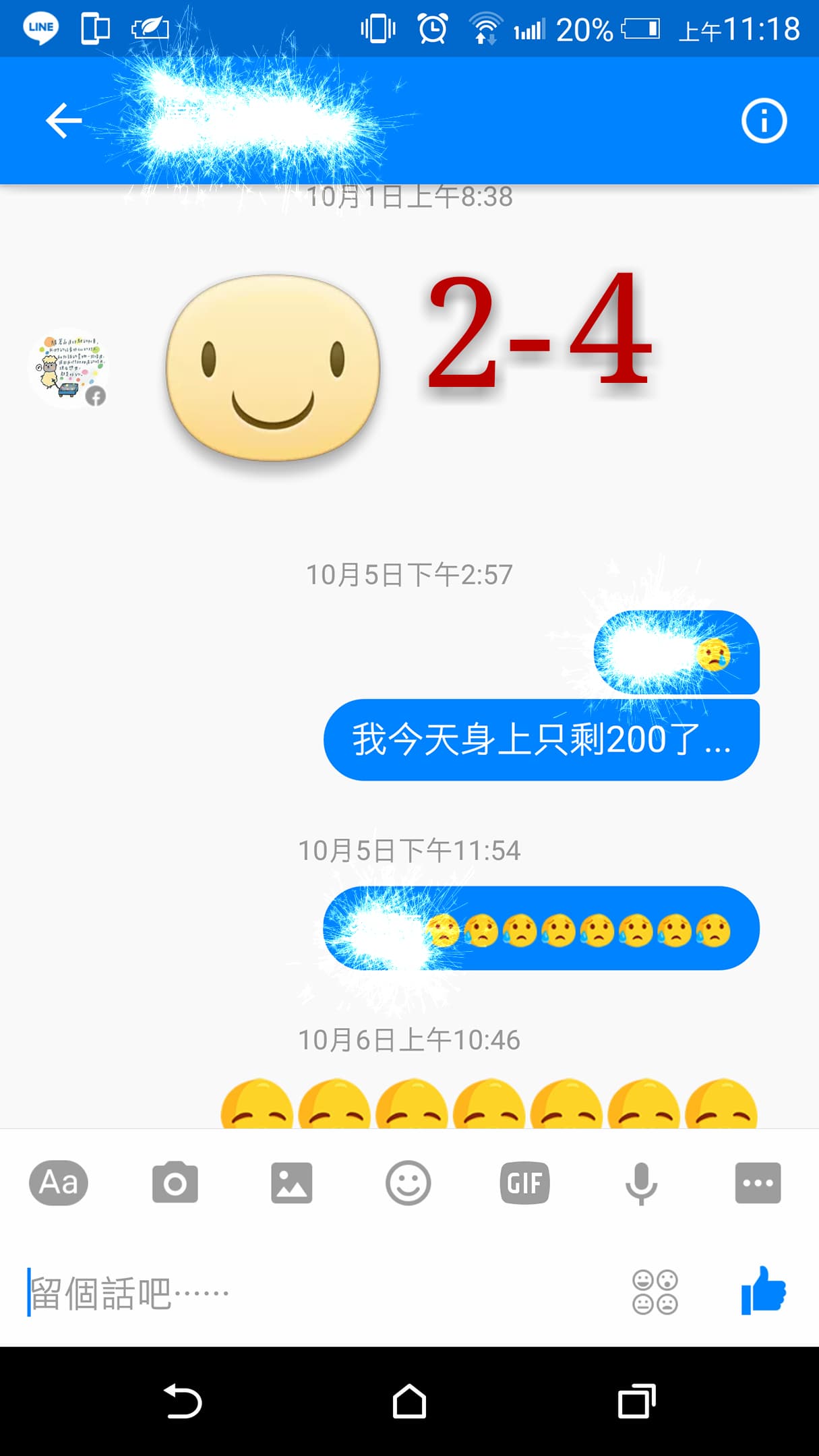Image resolution: width=819 pixels, height=1456 pixels.
Task: Tap the 我今天身上只剩200了 message bubble
Action: (541, 739)
